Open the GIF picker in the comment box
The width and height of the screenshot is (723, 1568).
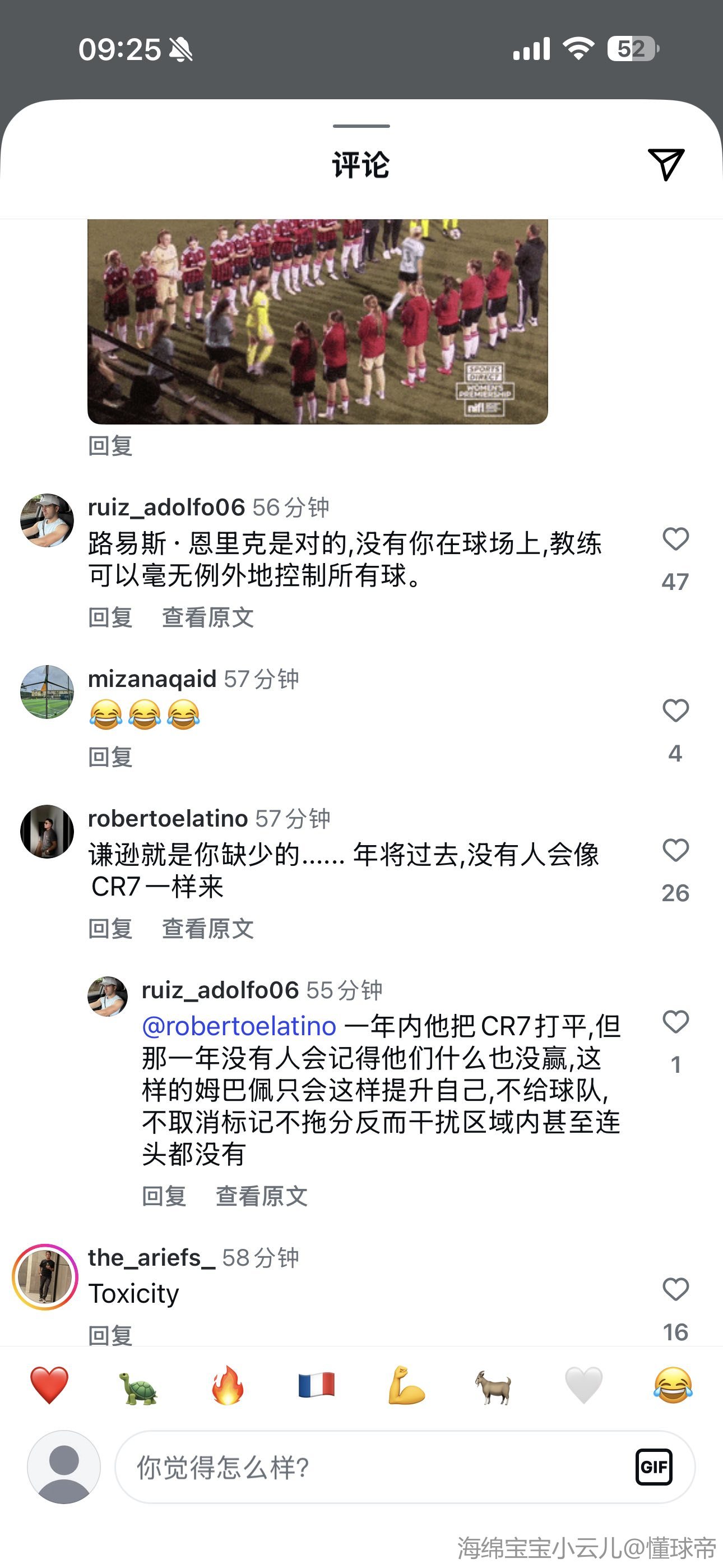click(654, 1467)
